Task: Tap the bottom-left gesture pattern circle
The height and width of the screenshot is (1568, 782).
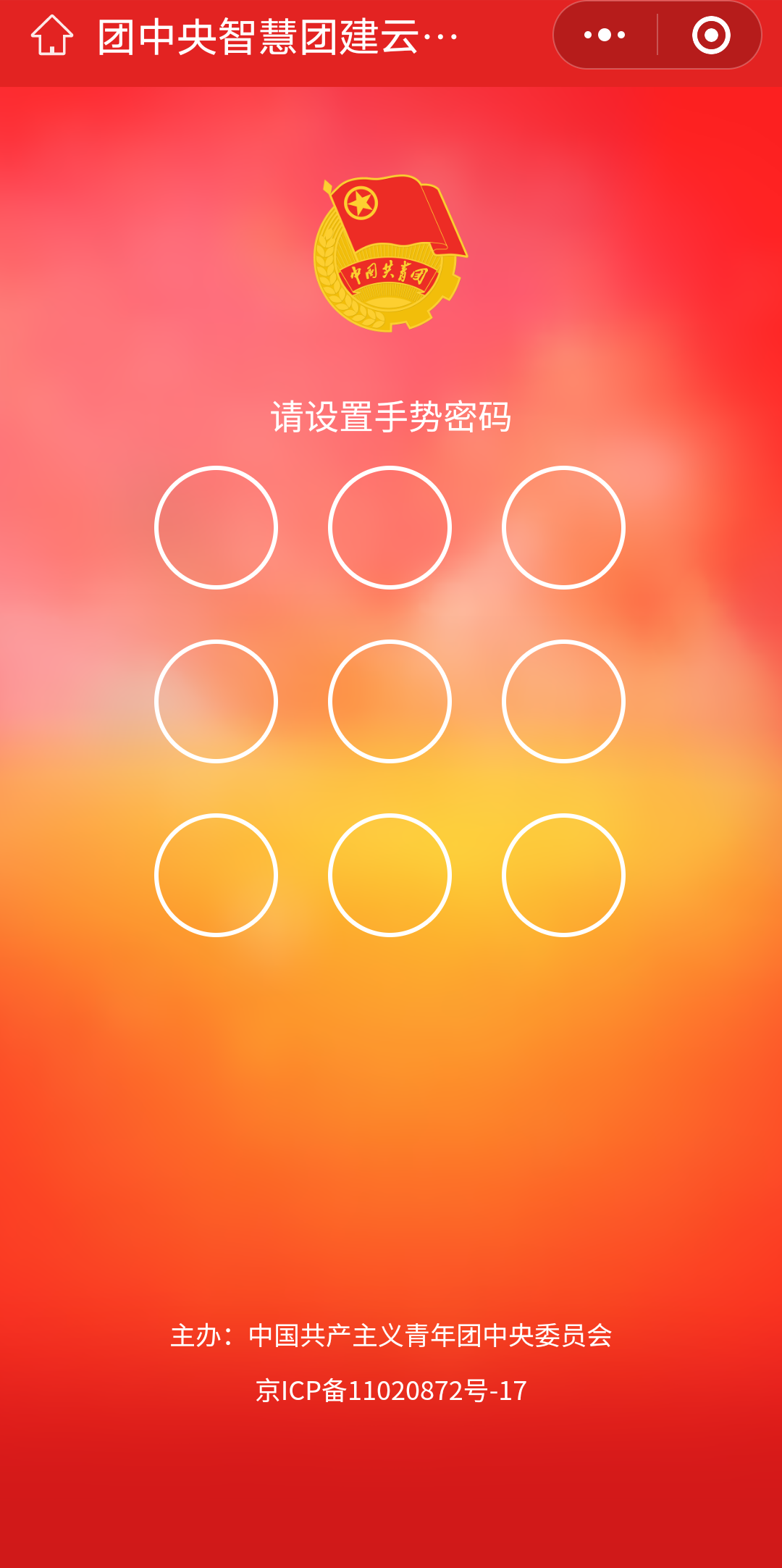Action: click(216, 875)
